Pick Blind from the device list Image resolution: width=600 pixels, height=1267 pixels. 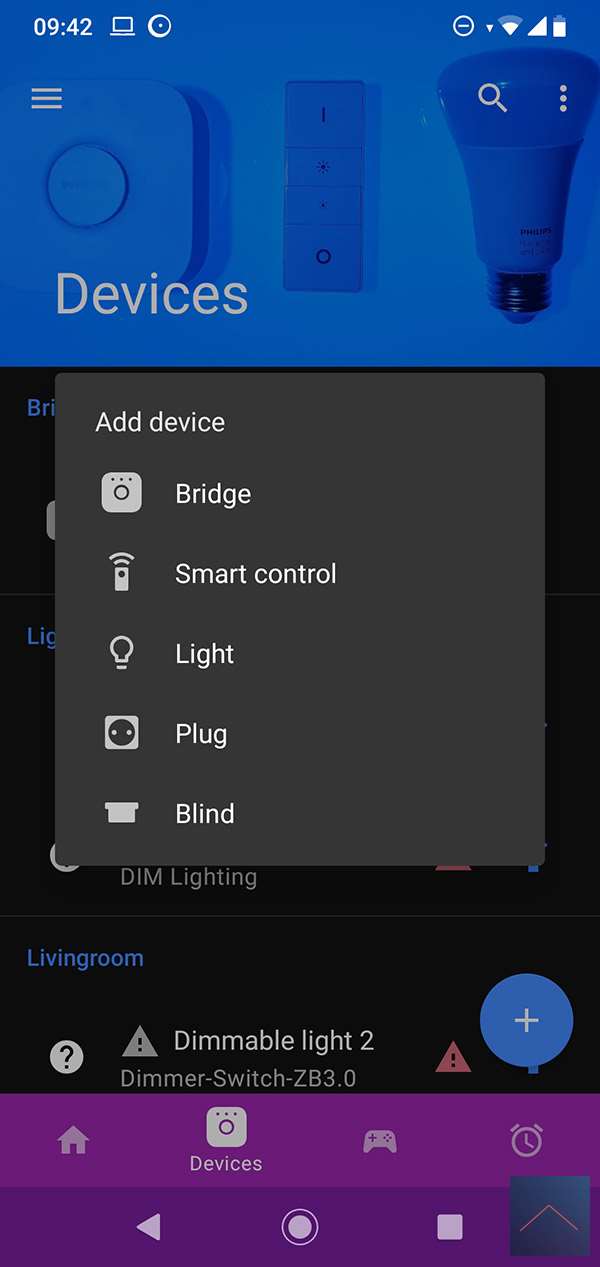click(x=204, y=814)
